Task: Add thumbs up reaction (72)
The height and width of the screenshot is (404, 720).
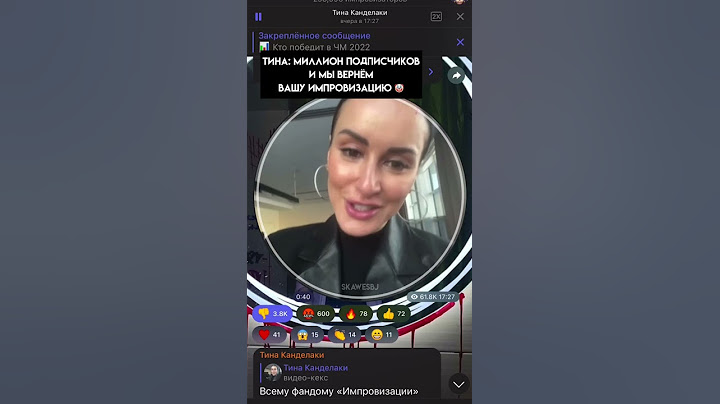Action: pos(397,313)
